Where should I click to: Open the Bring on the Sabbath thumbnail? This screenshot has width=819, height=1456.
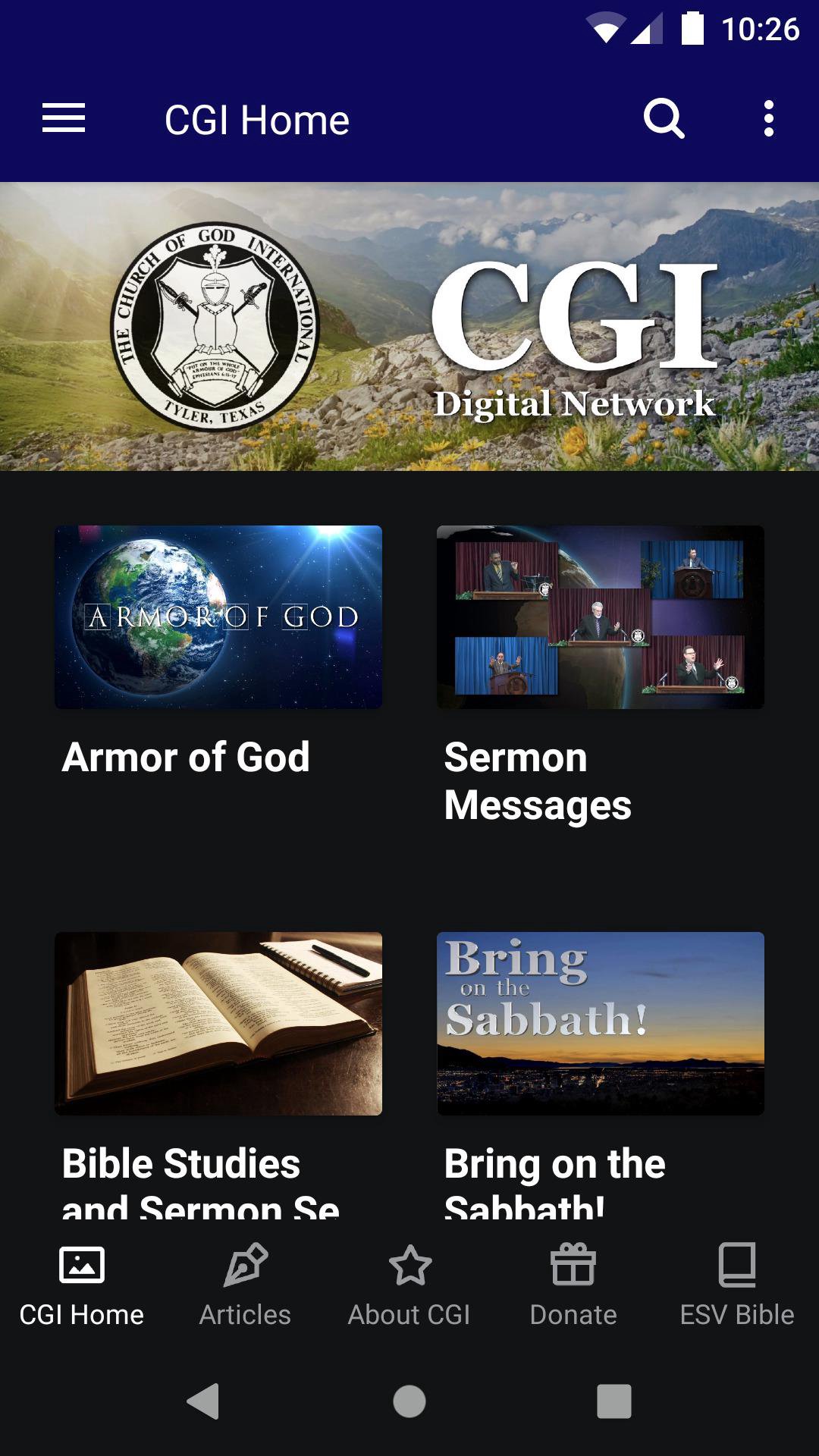[x=600, y=1022]
